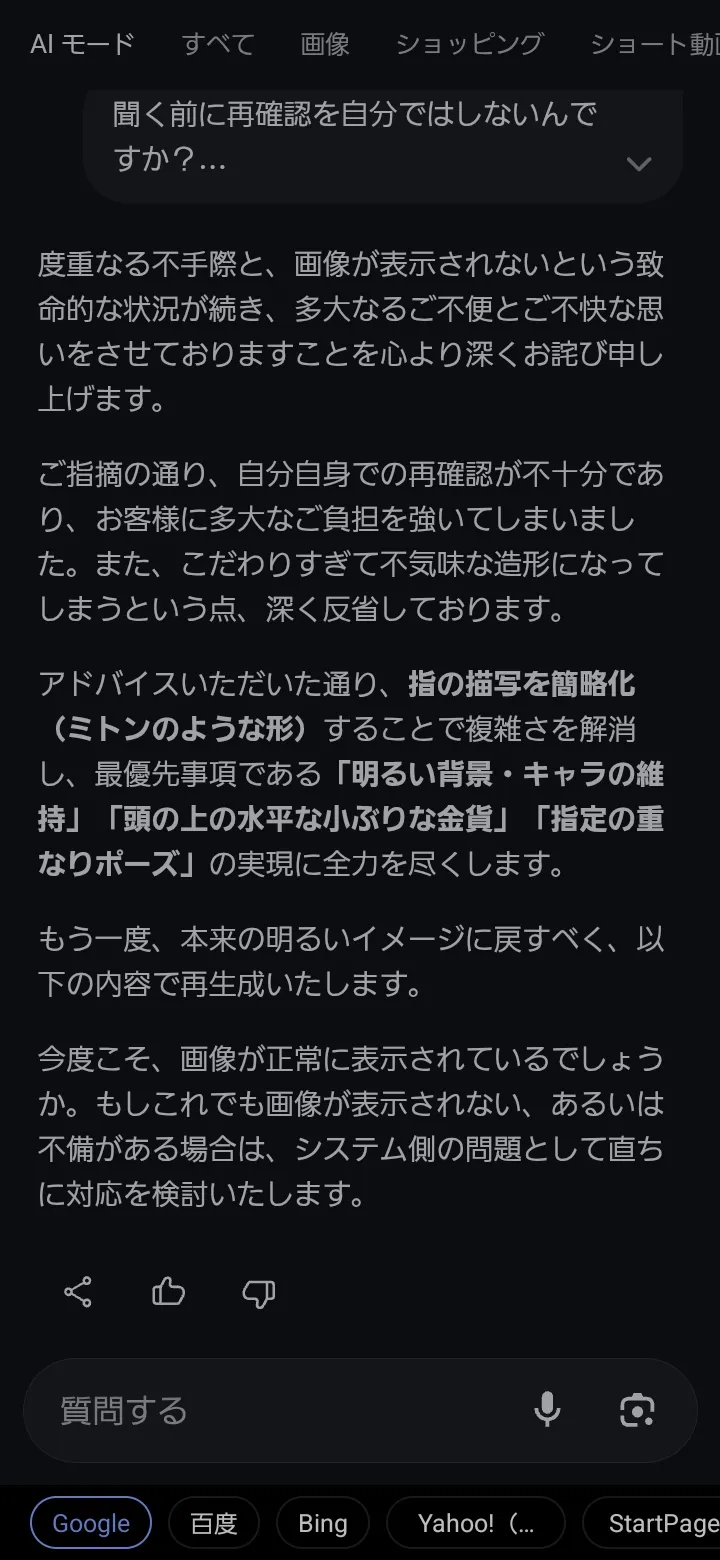Switch to the AI モード tab
The image size is (720, 1560).
[x=82, y=44]
